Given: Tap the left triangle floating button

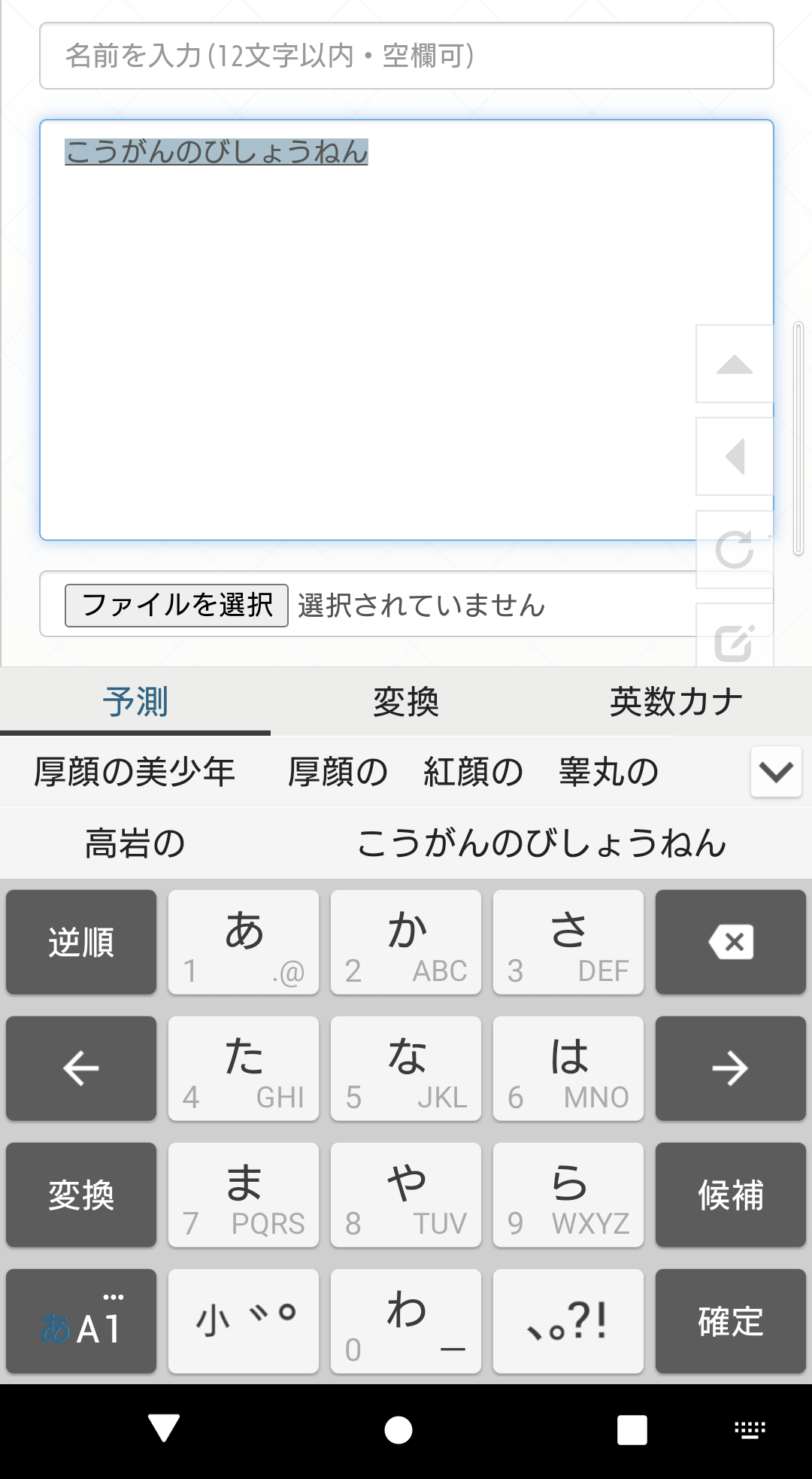Looking at the screenshot, I should pyautogui.click(x=735, y=457).
